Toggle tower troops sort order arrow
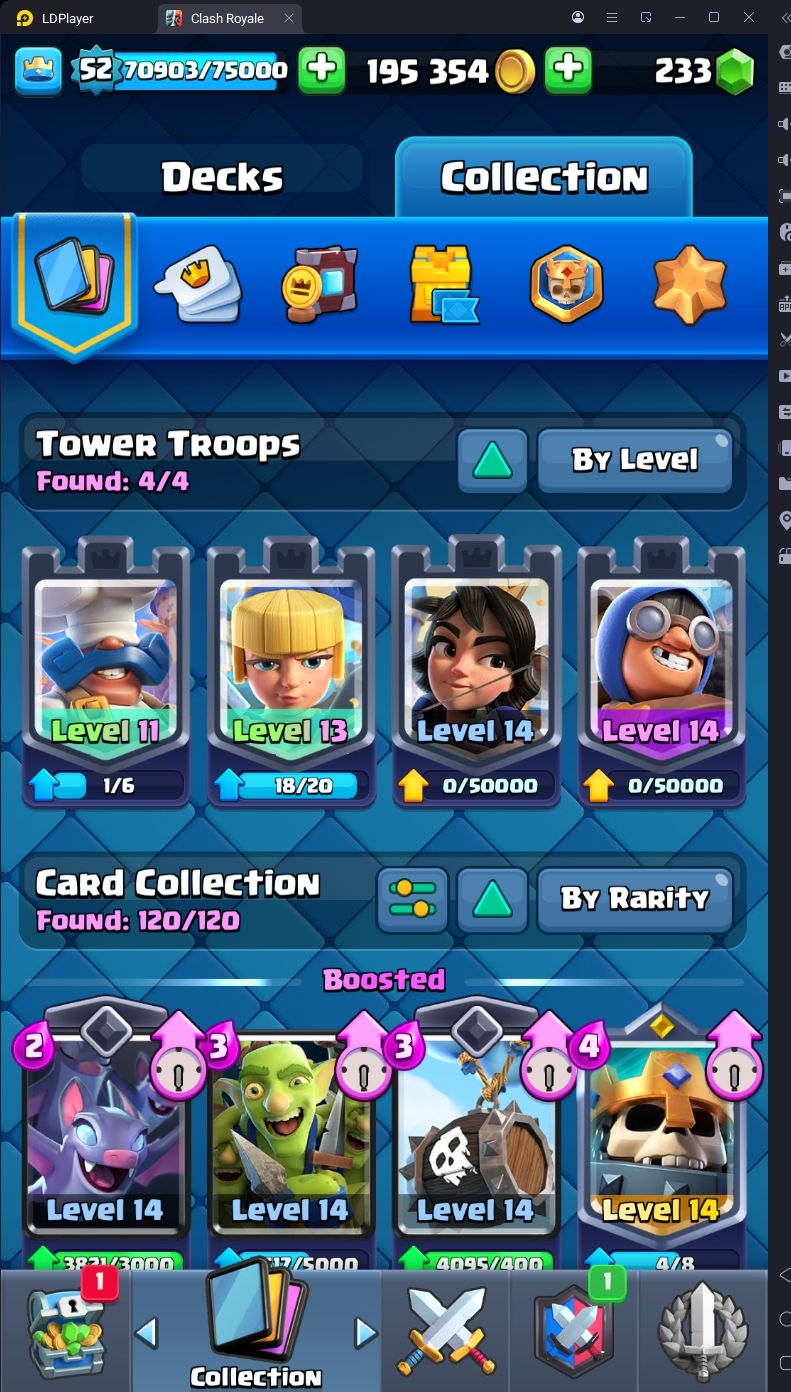The image size is (791, 1392). pos(492,460)
